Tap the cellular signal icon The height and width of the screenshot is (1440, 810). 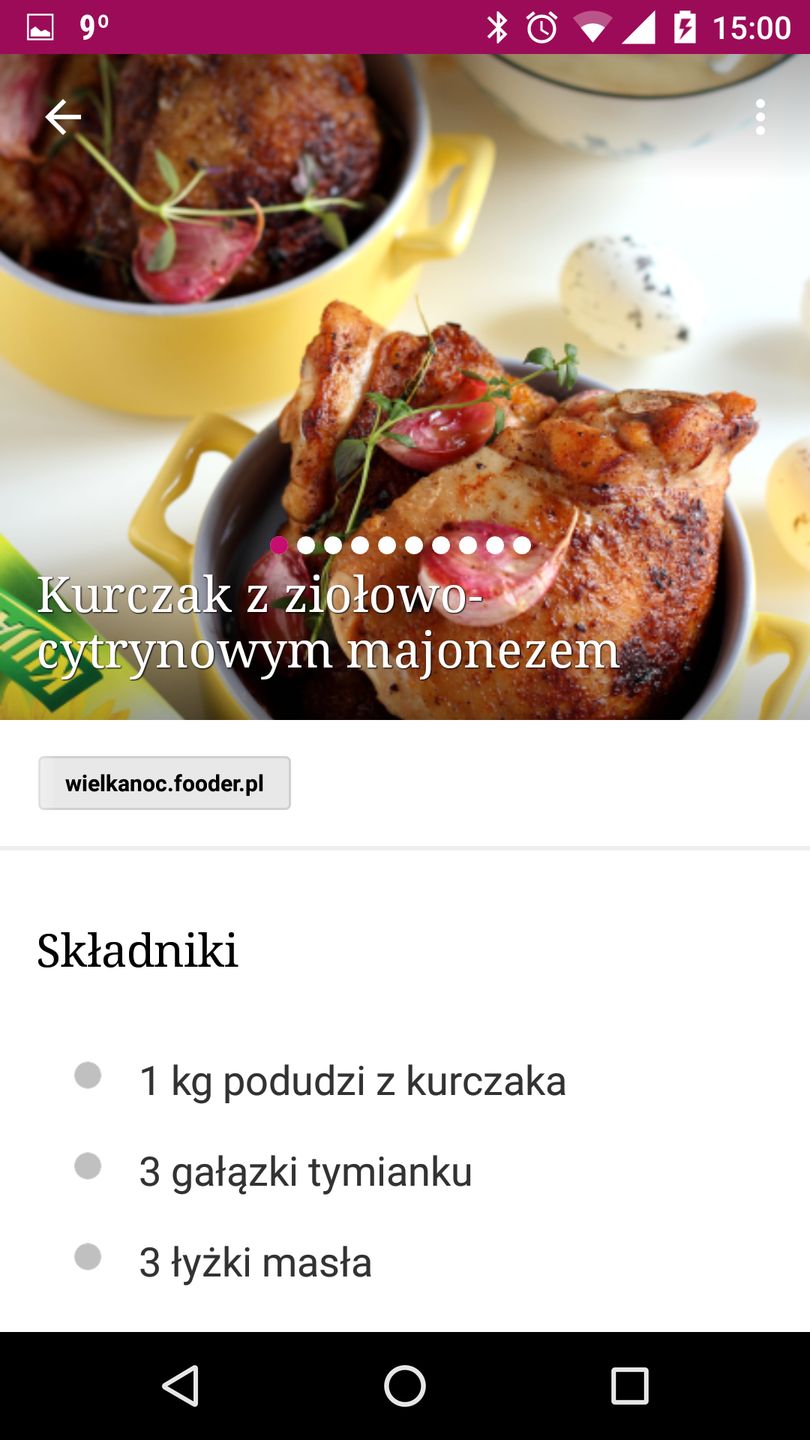tap(644, 27)
